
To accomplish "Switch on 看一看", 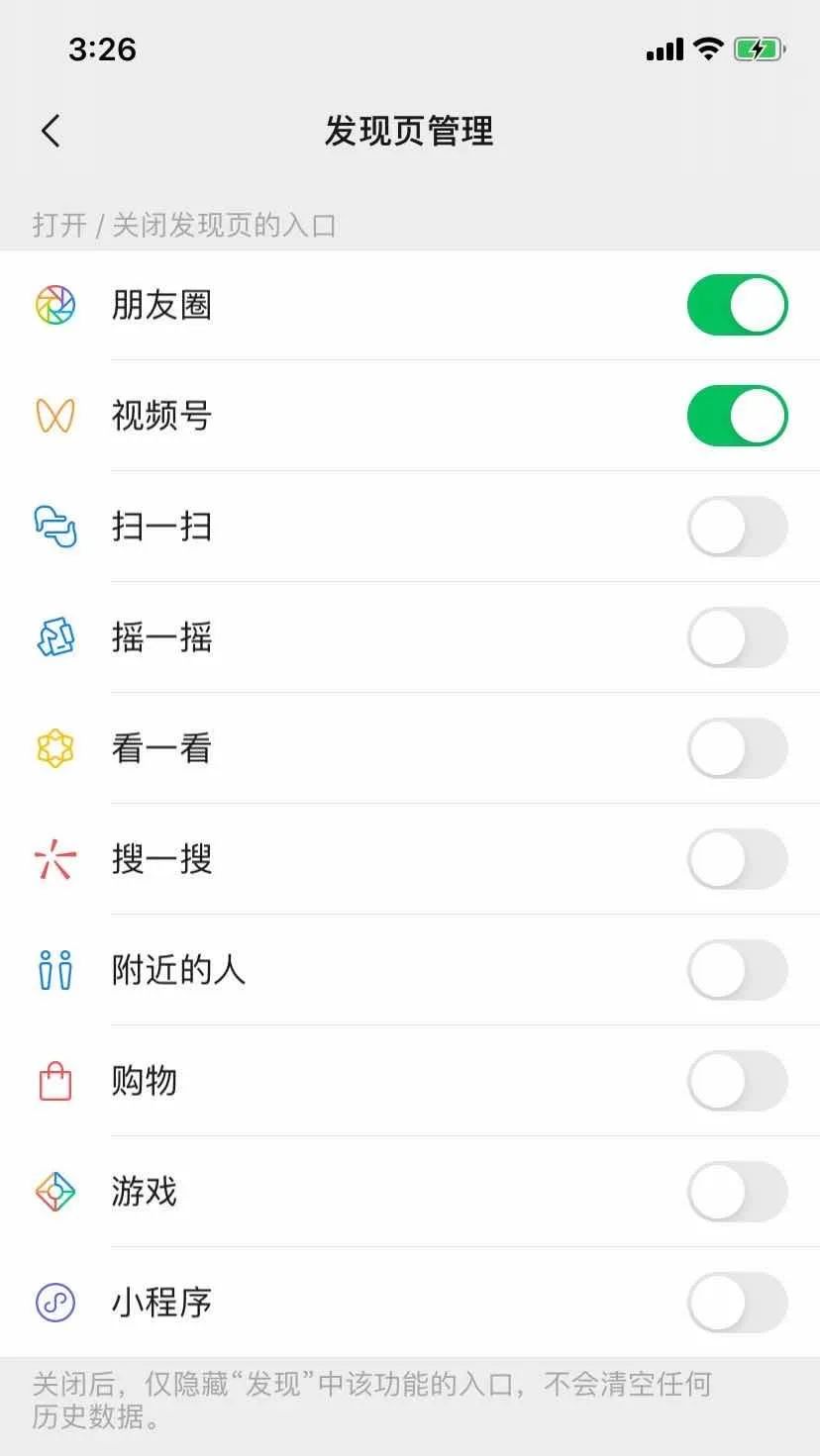I will click(x=737, y=748).
